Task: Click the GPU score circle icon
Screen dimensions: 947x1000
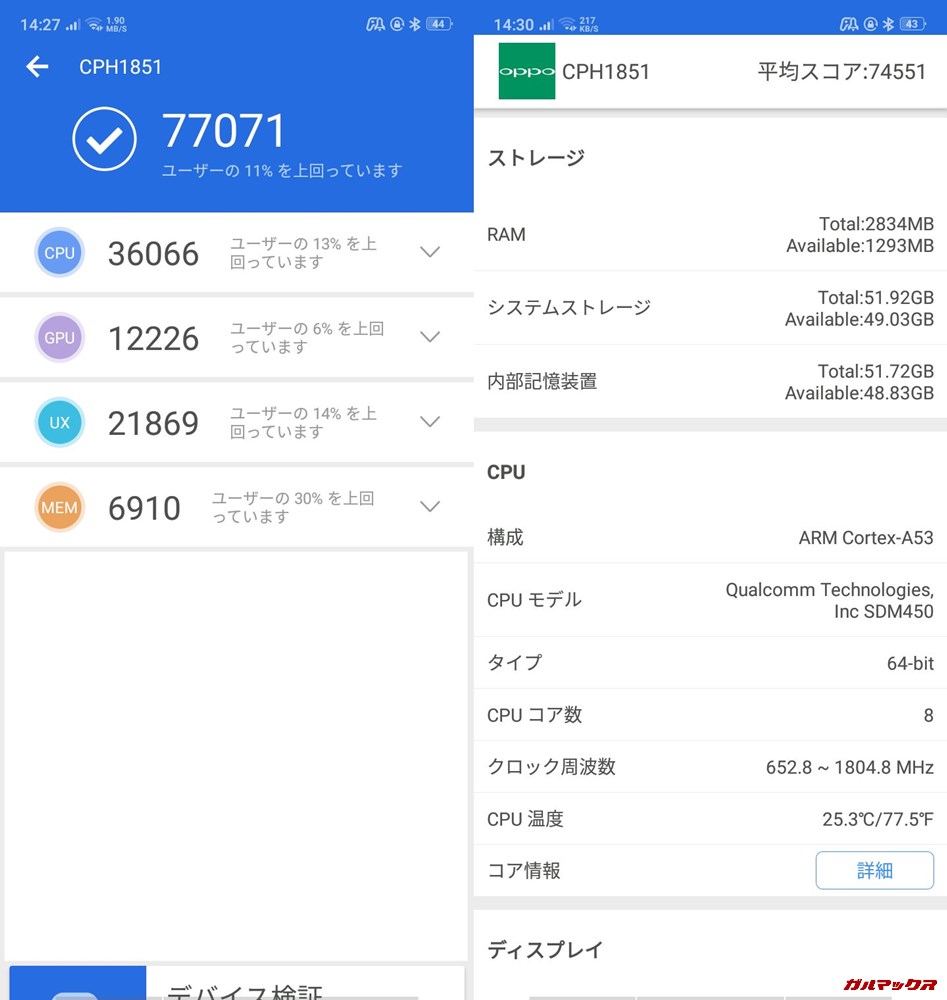Action: tap(59, 337)
